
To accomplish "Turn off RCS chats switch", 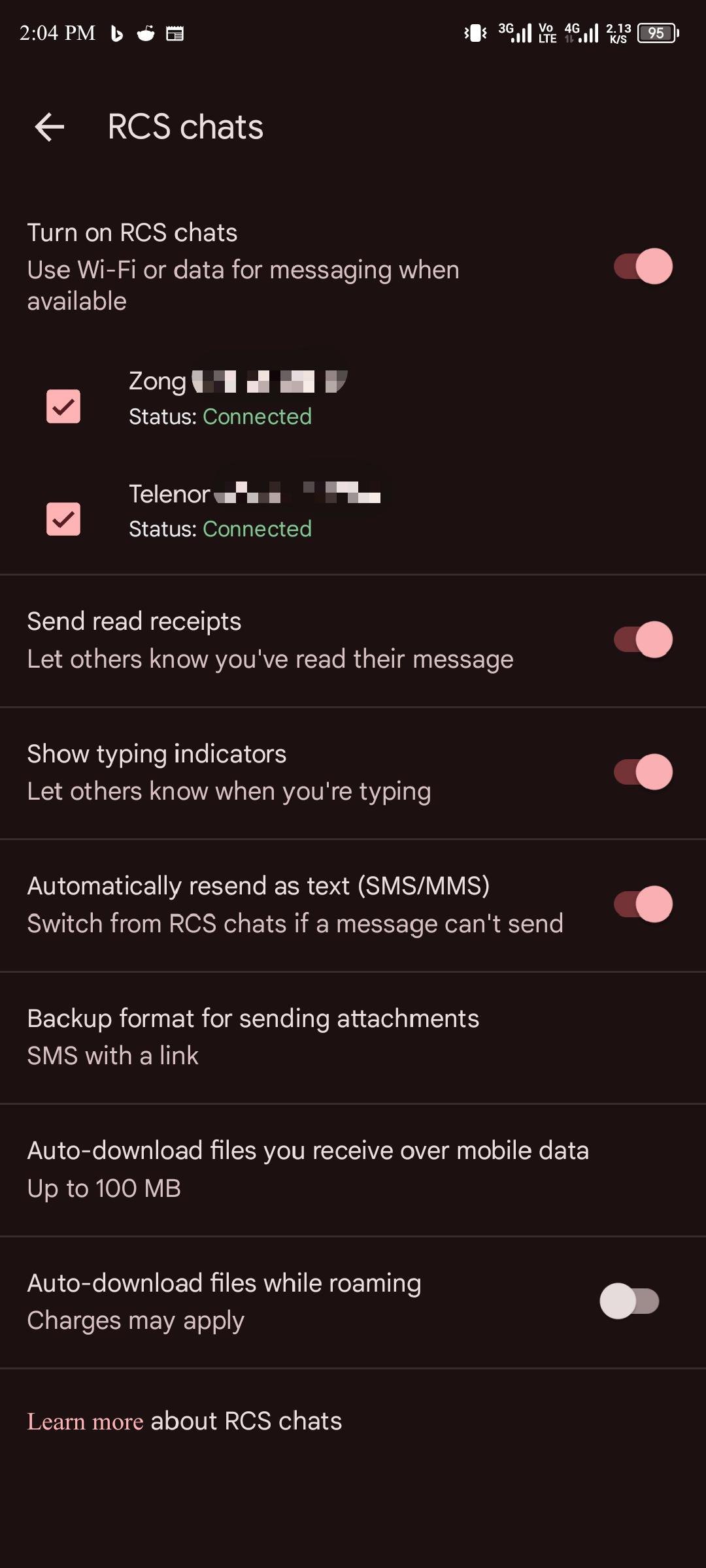I will (x=643, y=267).
